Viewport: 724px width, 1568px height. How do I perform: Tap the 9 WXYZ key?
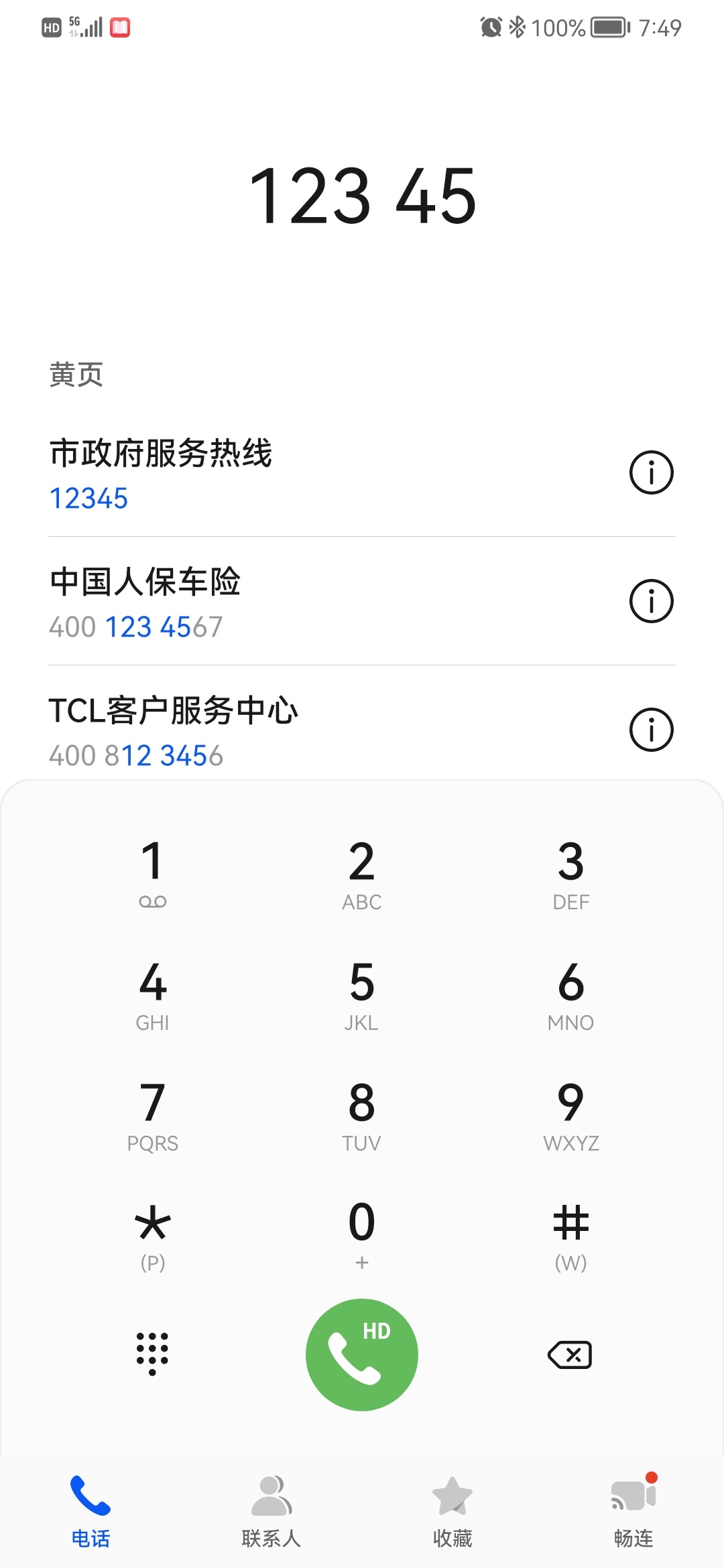pyautogui.click(x=570, y=1114)
